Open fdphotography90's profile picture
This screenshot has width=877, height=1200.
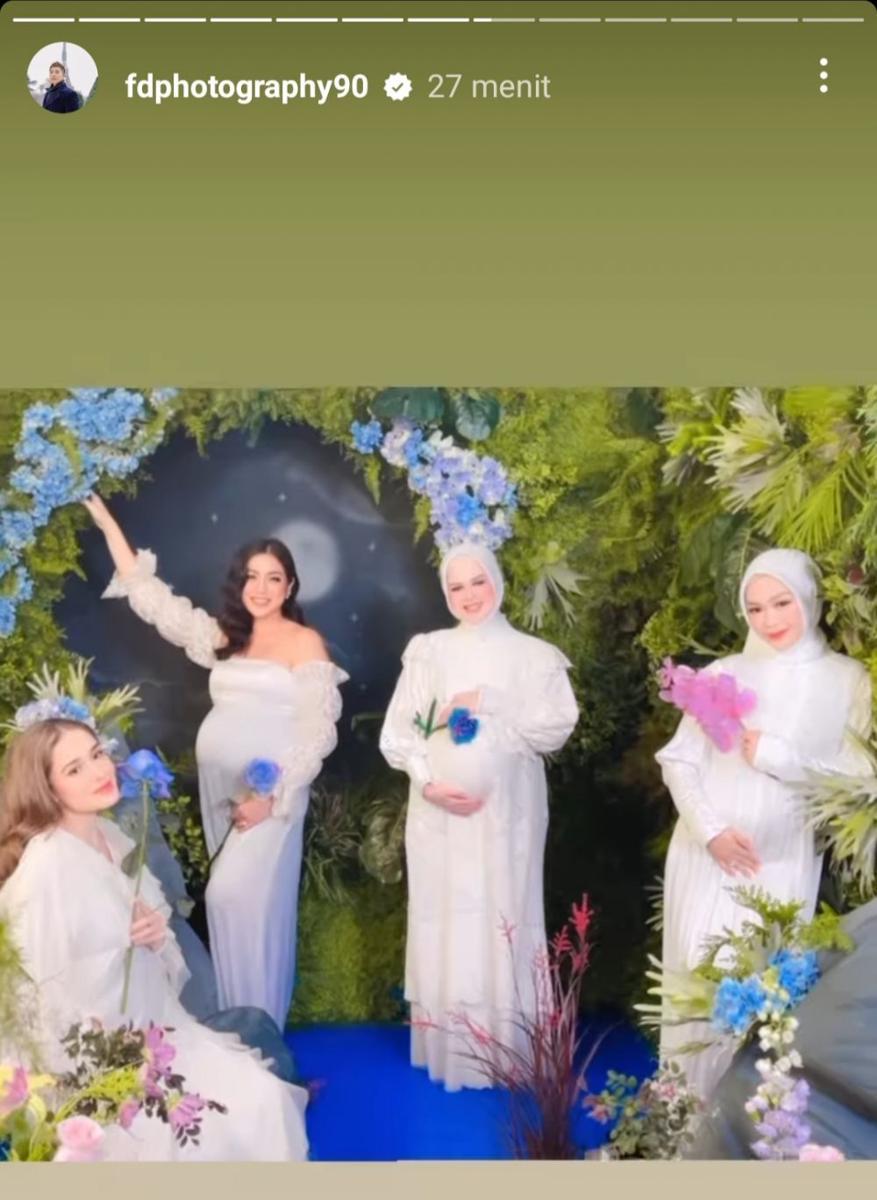(x=62, y=78)
